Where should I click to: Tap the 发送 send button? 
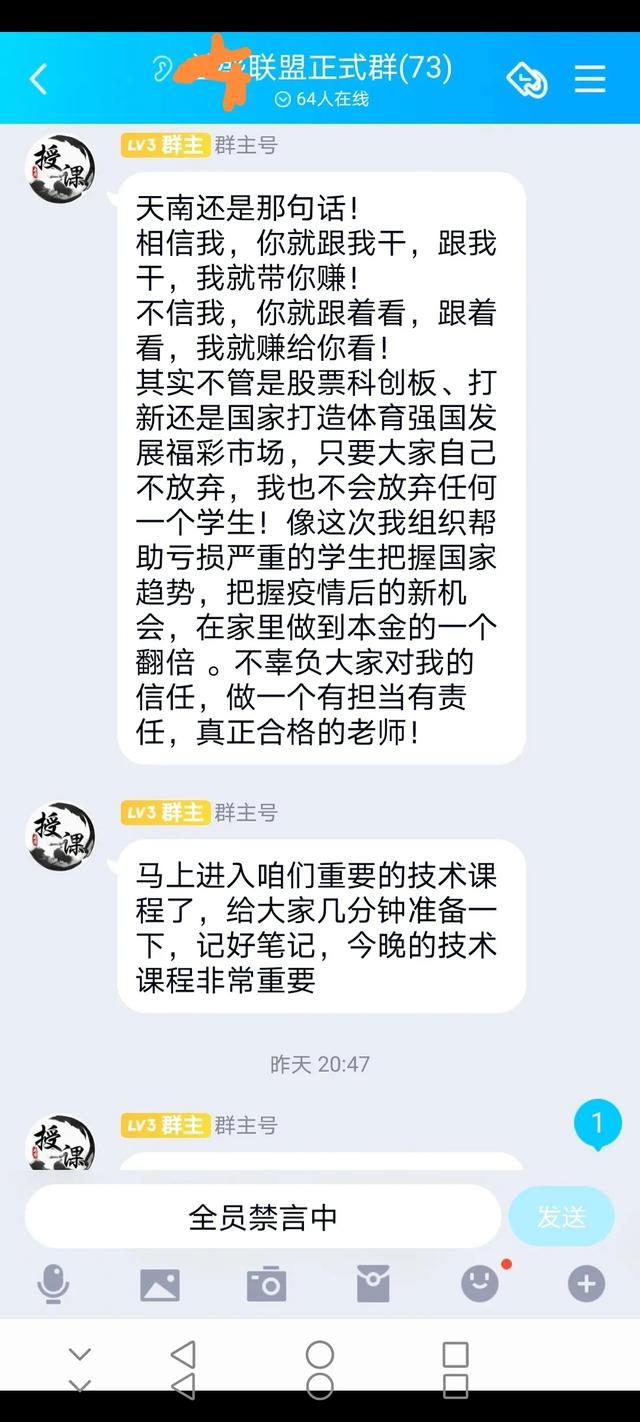point(561,1217)
